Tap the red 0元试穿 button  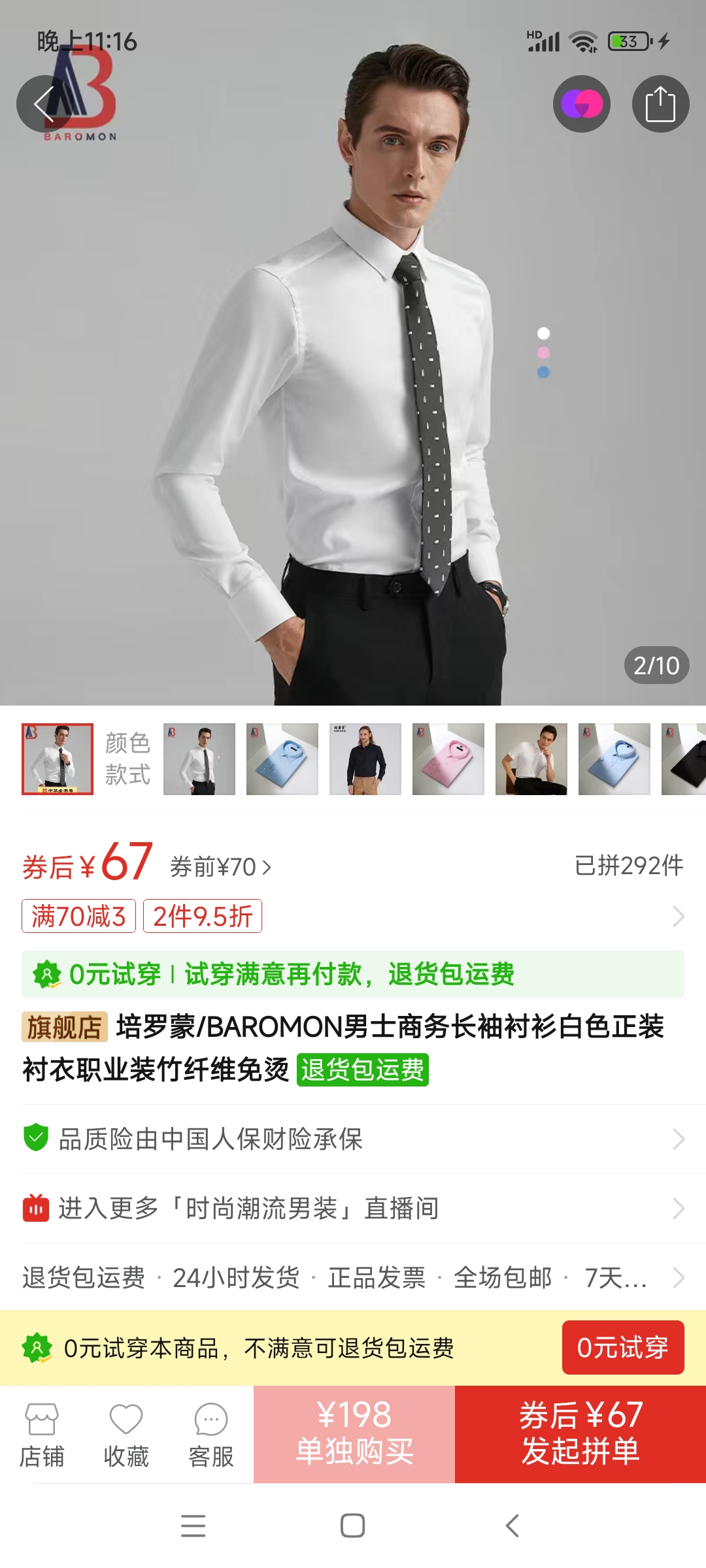[x=622, y=1347]
